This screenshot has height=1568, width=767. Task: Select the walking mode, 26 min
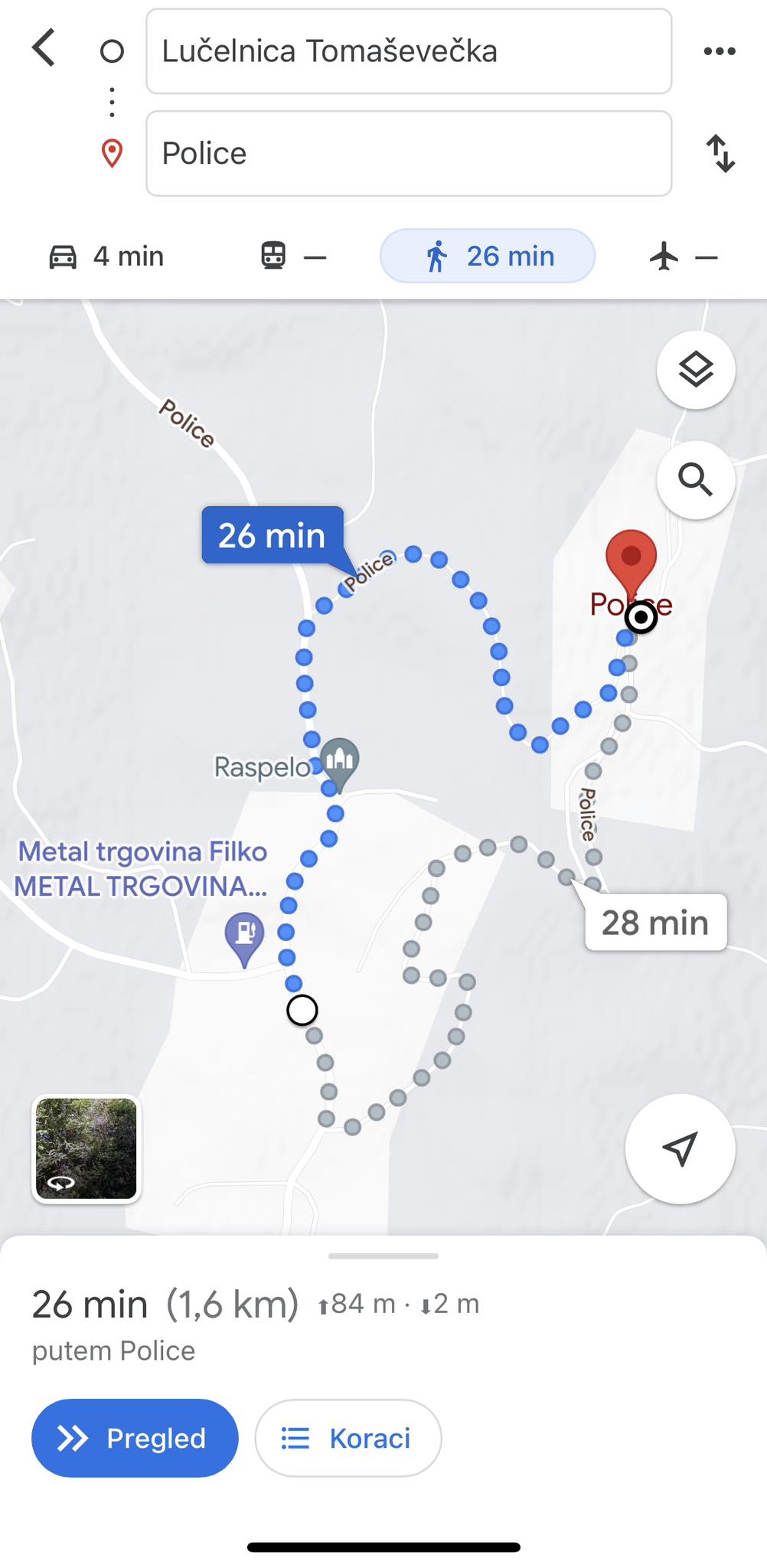[x=488, y=256]
